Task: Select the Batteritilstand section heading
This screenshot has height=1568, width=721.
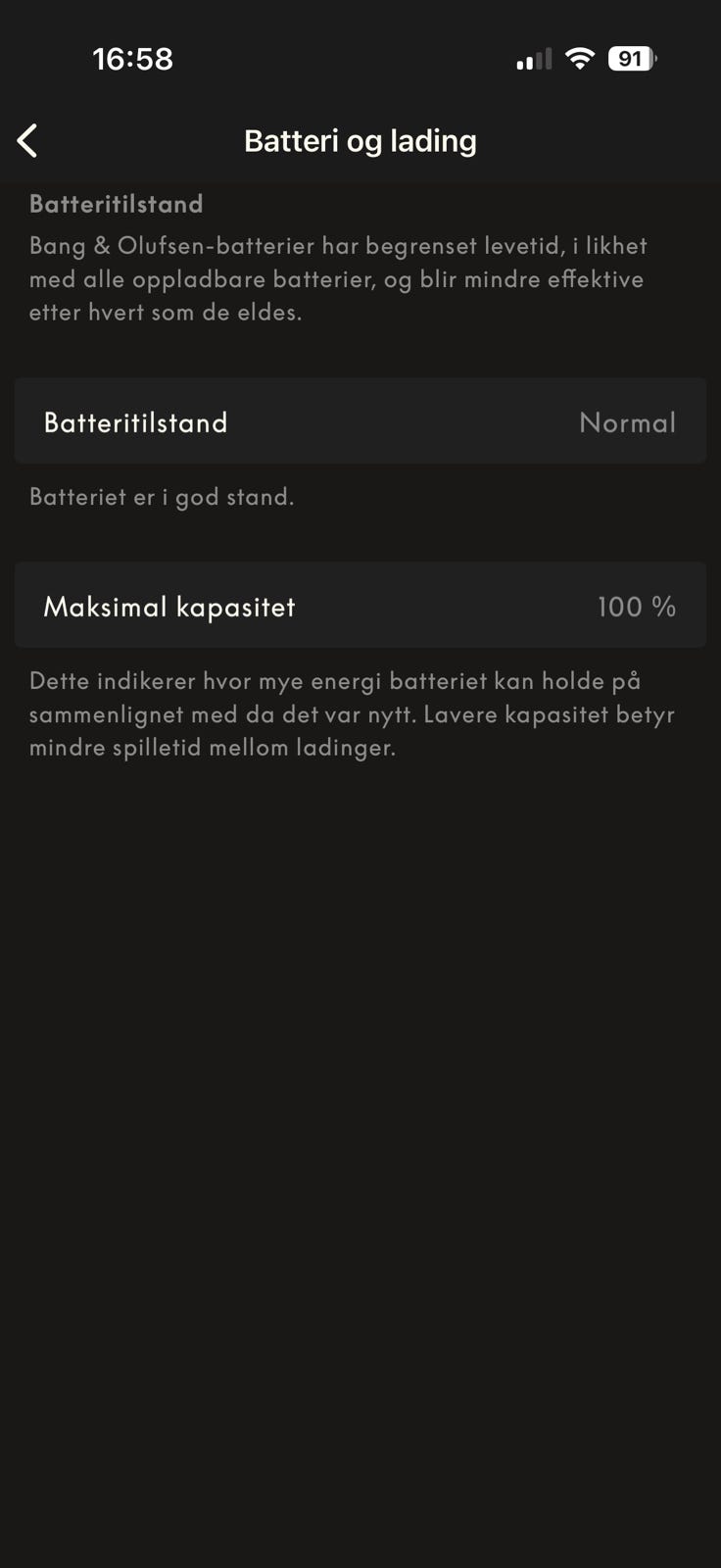Action: point(116,204)
